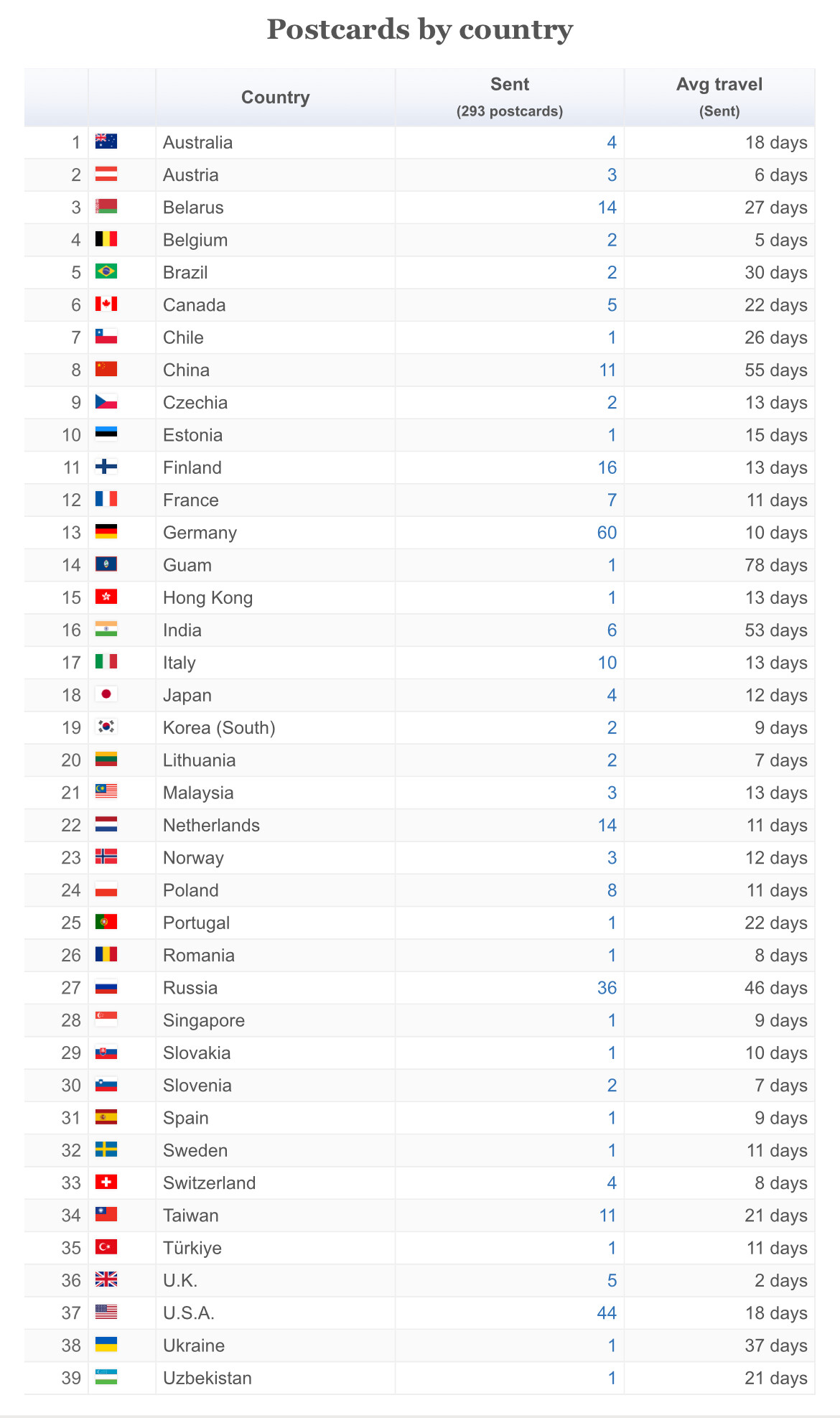Open the U.S.A. sent count of 44
Viewport: 840px width, 1418px height.
point(607,1313)
